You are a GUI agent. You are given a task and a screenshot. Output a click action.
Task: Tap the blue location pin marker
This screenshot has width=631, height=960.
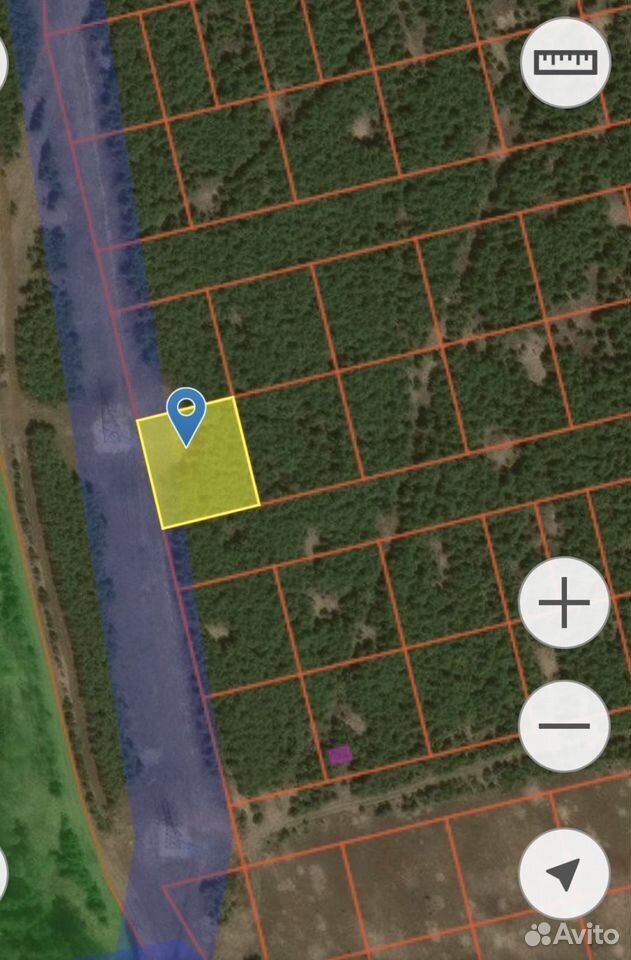[186, 416]
